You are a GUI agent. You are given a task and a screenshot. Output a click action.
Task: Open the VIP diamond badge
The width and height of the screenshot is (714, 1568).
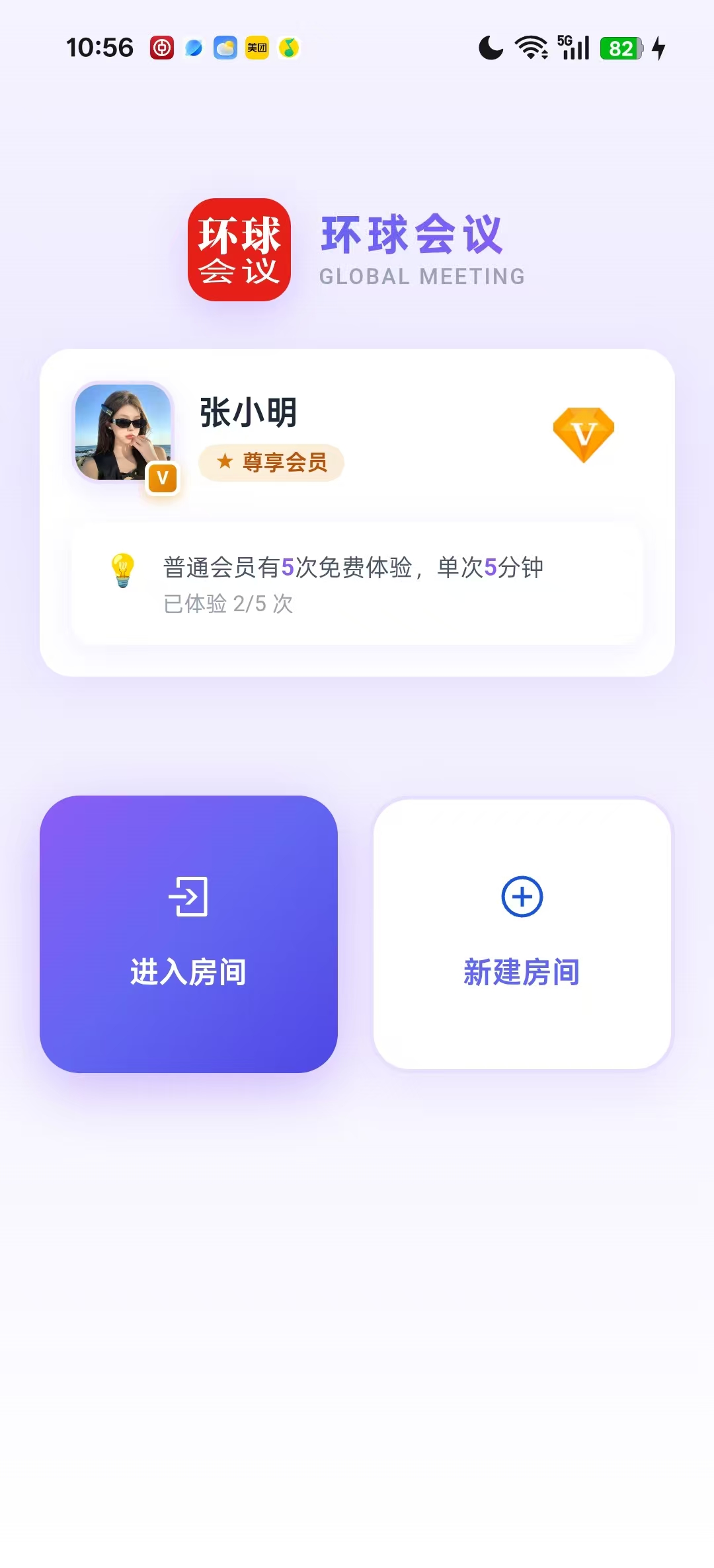coord(583,435)
